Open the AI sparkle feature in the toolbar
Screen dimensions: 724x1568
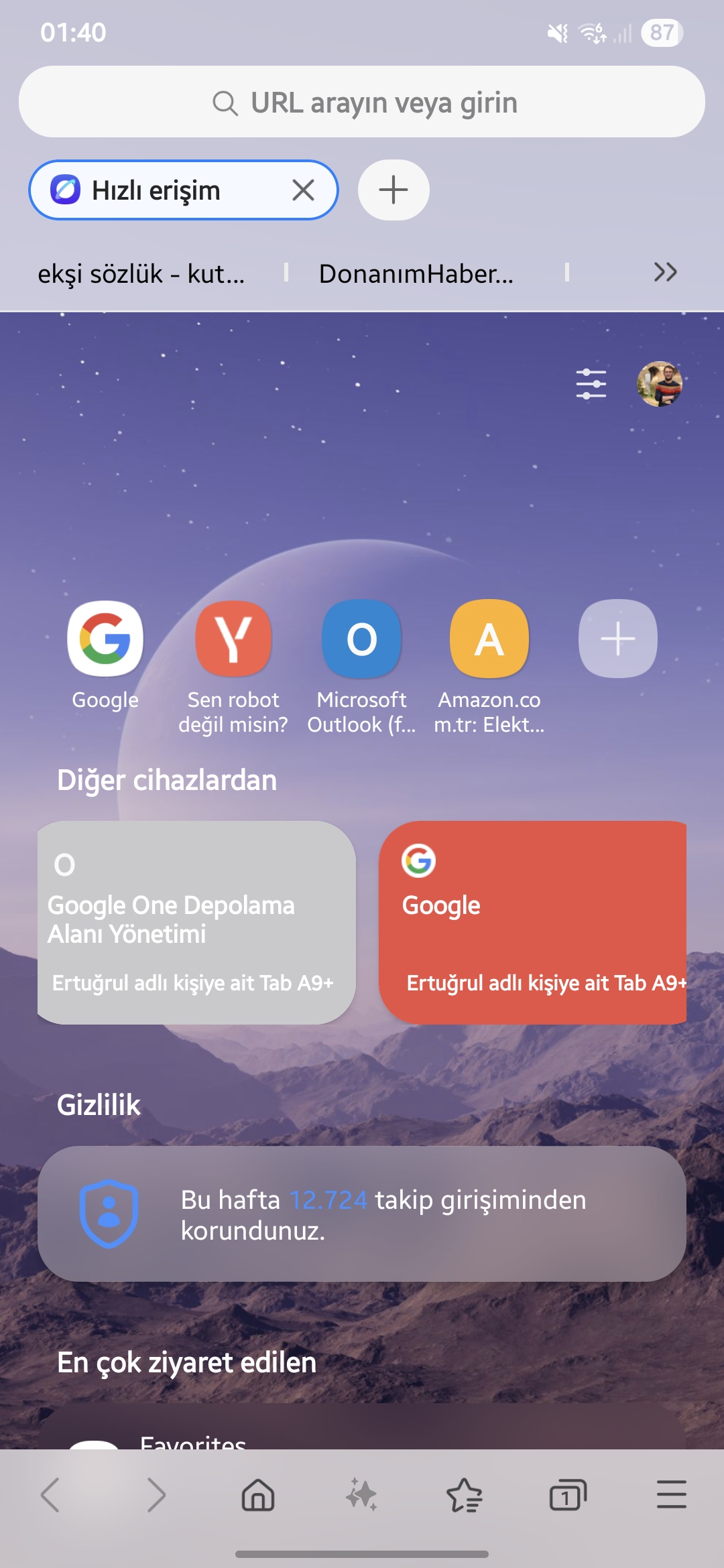[361, 1495]
